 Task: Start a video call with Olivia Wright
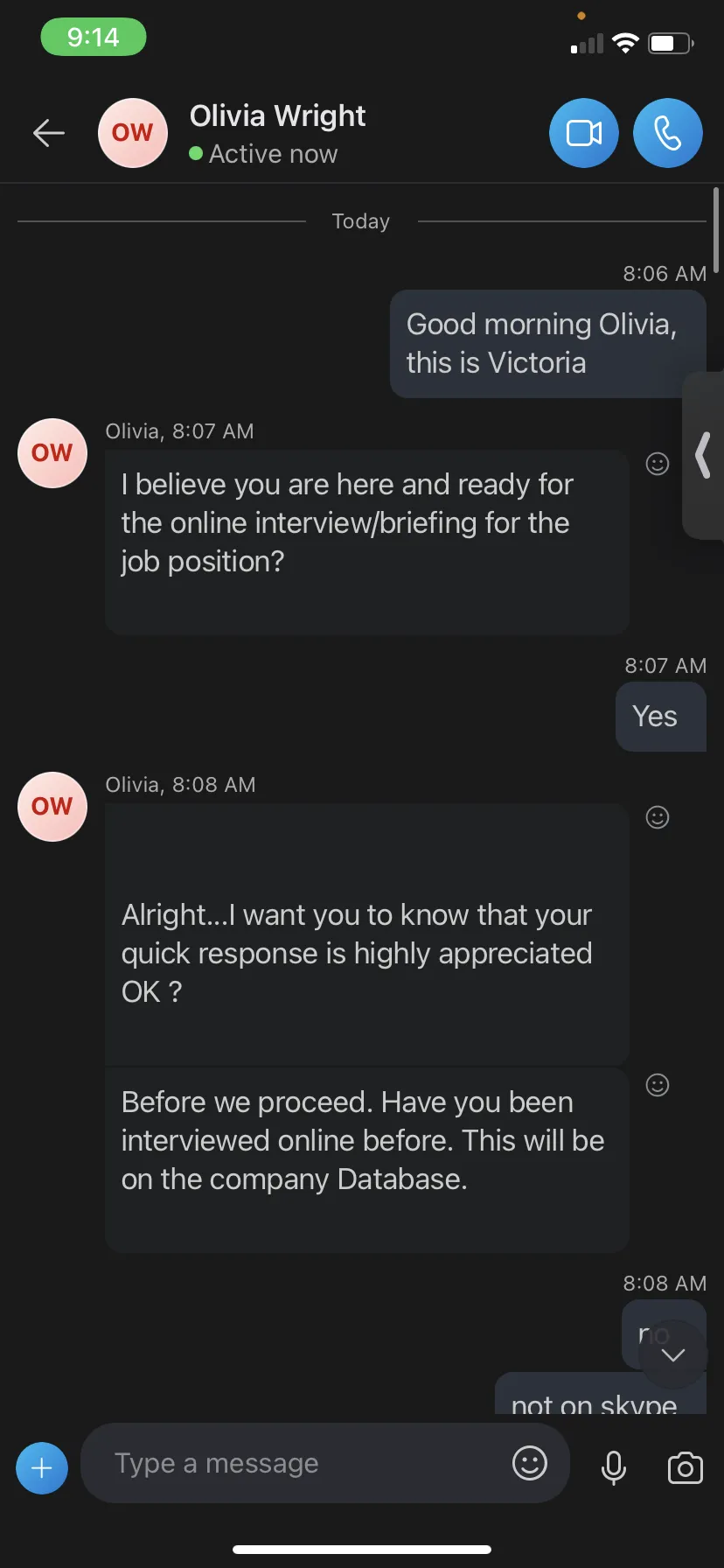[x=584, y=133]
